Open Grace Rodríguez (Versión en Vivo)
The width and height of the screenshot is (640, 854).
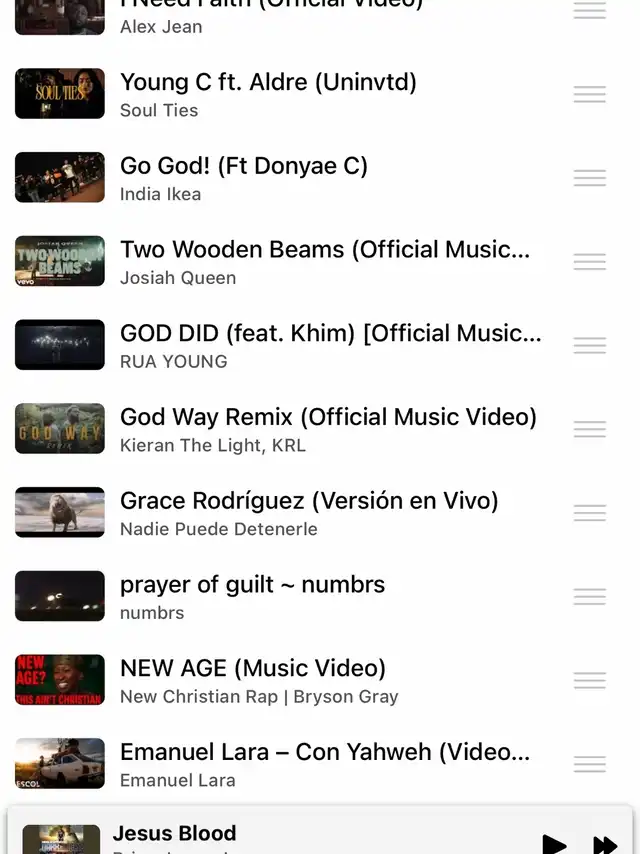pos(309,513)
